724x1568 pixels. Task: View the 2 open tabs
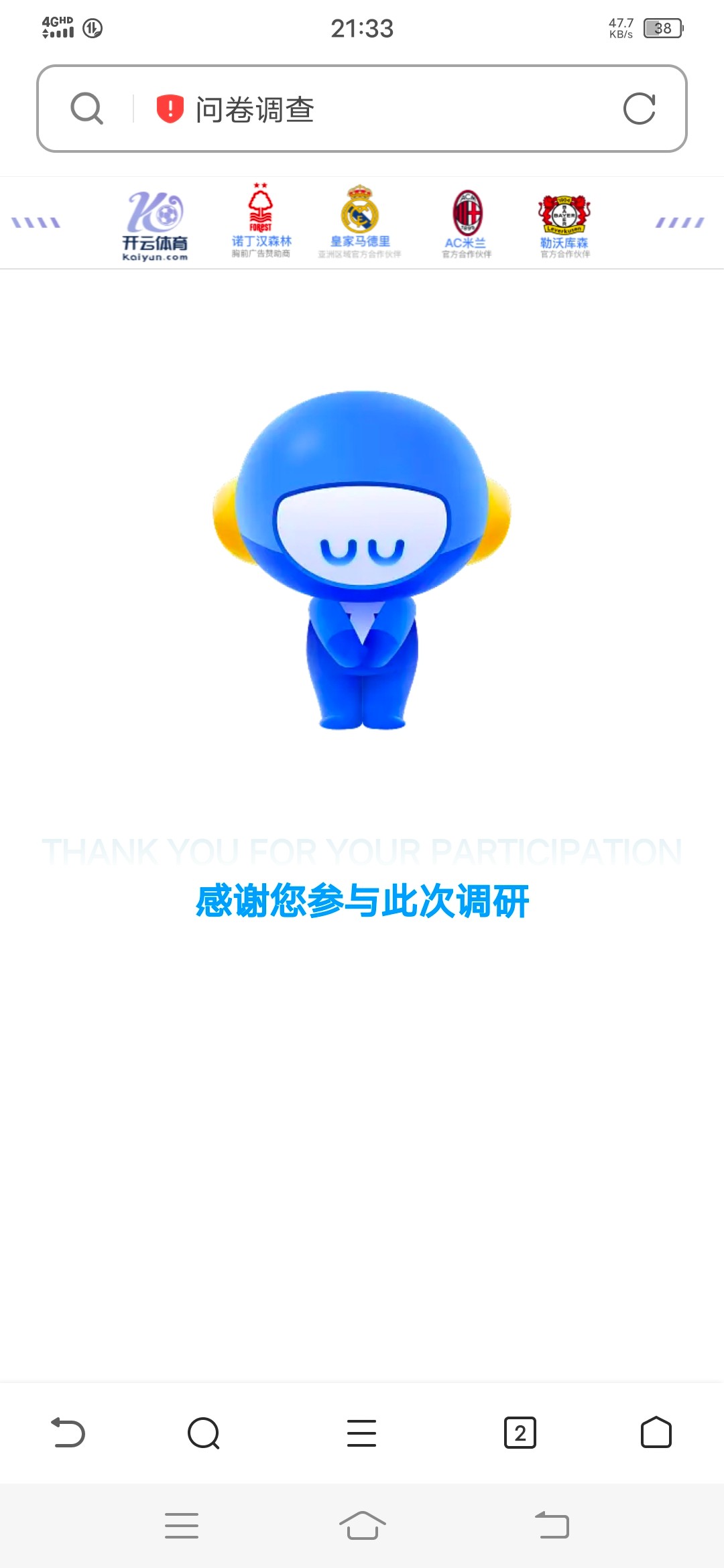520,1433
